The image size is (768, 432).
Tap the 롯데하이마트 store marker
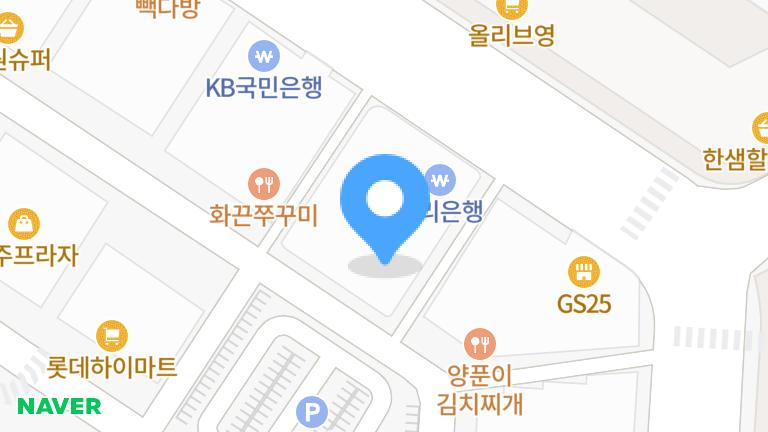[112, 336]
